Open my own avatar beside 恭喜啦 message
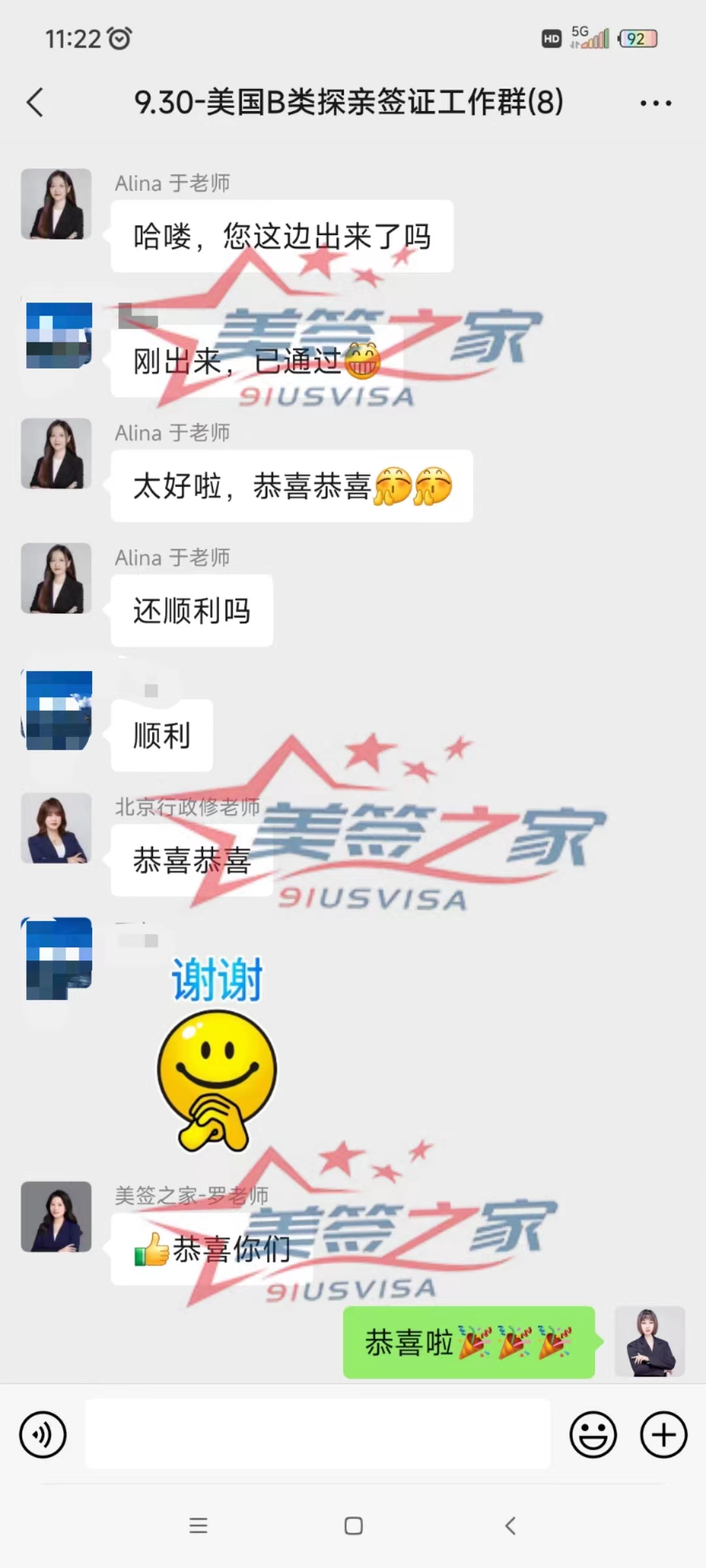Screen dimensions: 706x1568 pos(650,1341)
